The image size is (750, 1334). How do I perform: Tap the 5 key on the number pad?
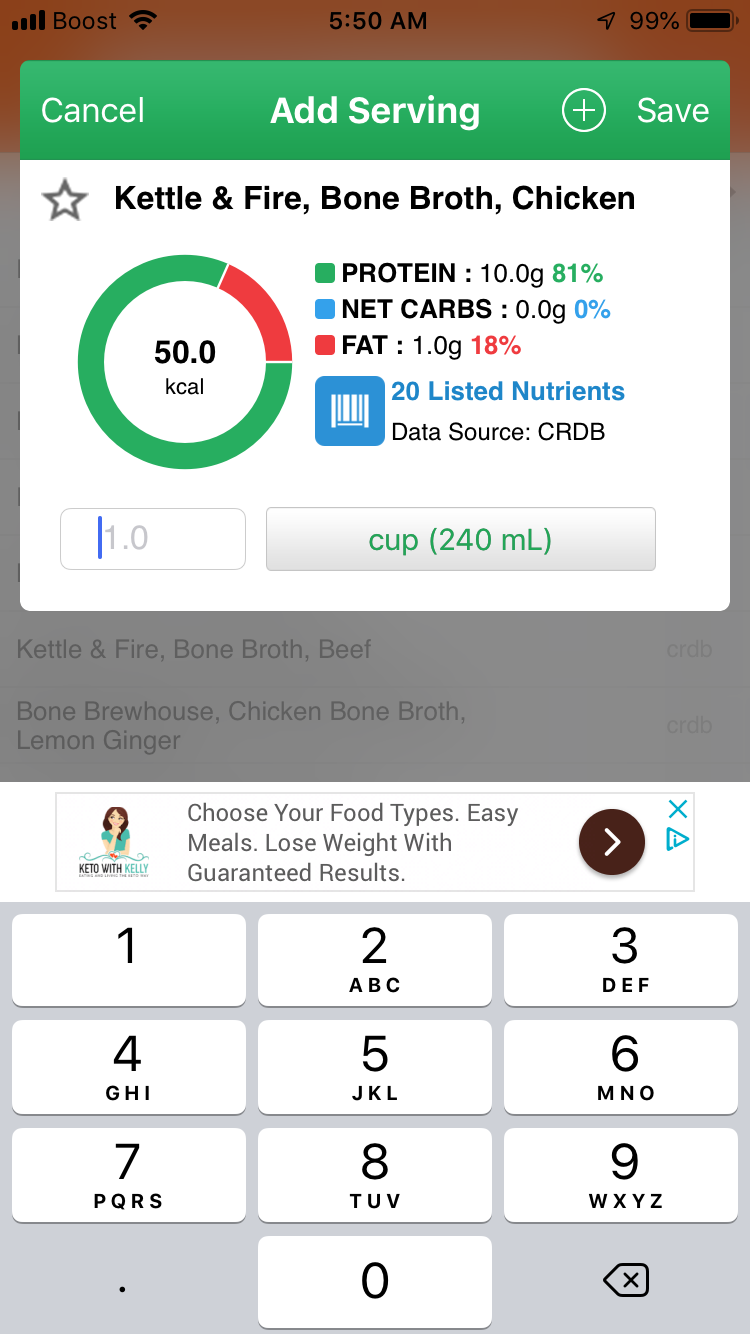coord(375,1066)
